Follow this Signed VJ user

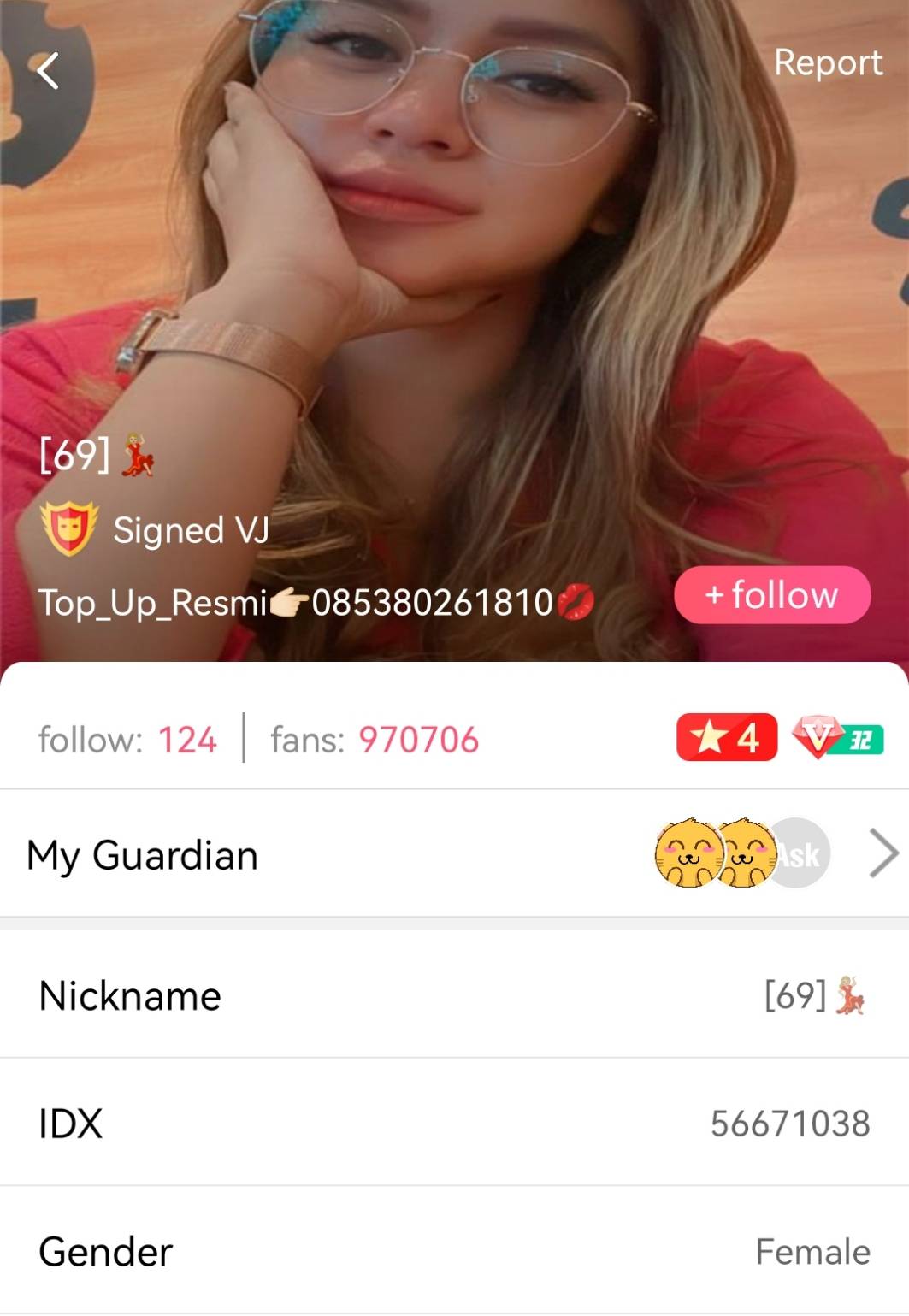pyautogui.click(x=771, y=594)
